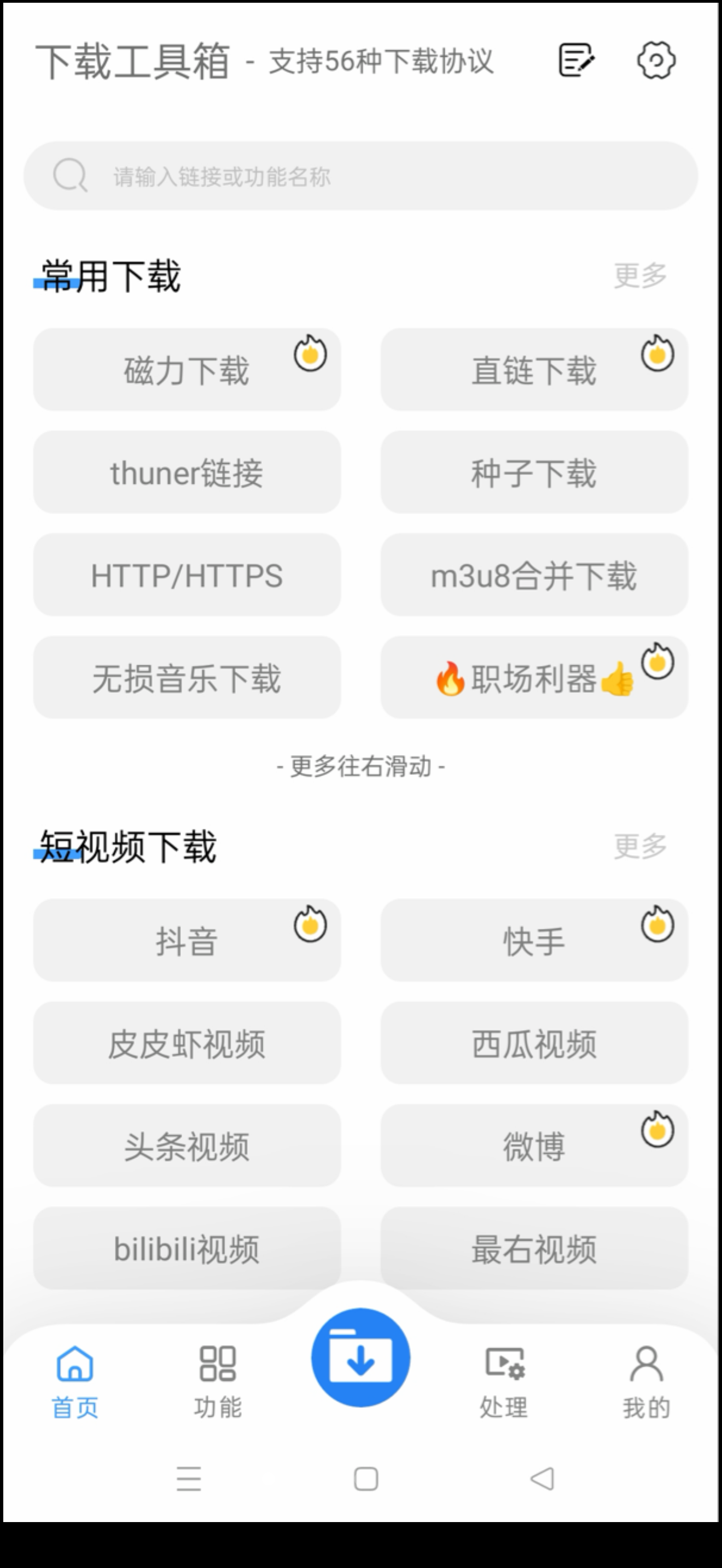The image size is (722, 1568).
Task: Open 微博 video download
Action: pos(534,1145)
